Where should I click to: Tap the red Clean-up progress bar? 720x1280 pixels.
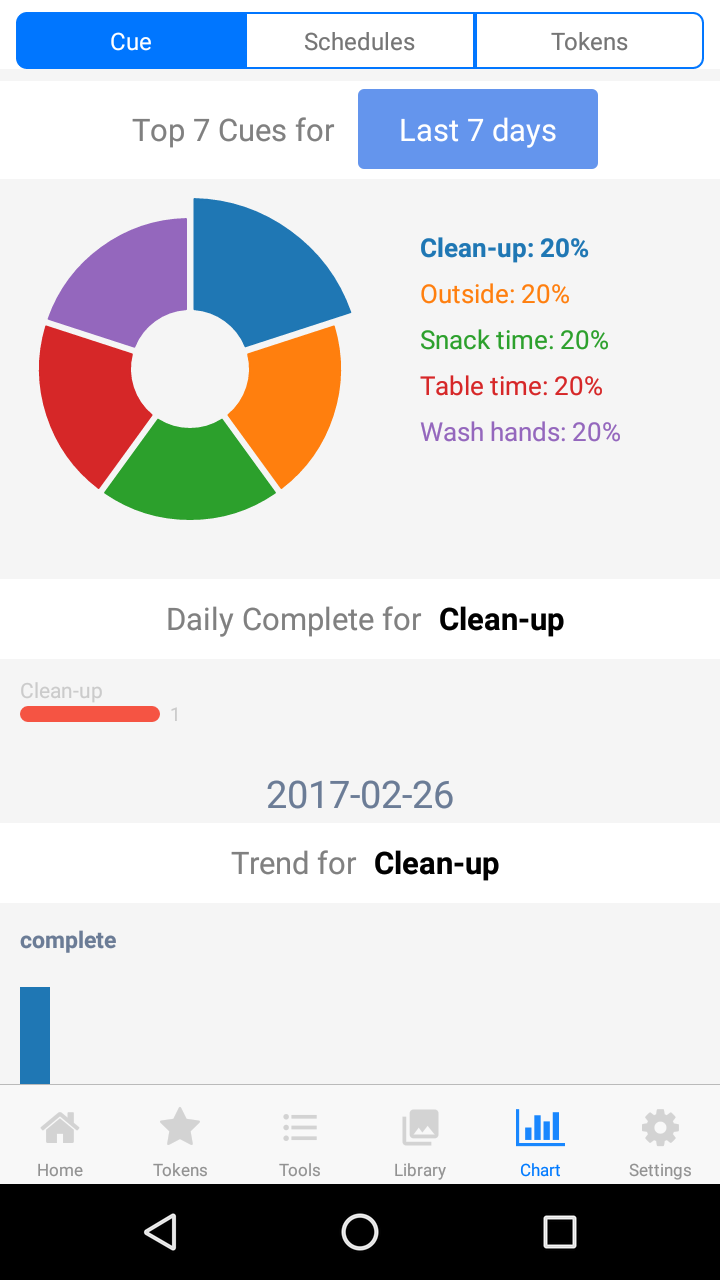coord(90,714)
